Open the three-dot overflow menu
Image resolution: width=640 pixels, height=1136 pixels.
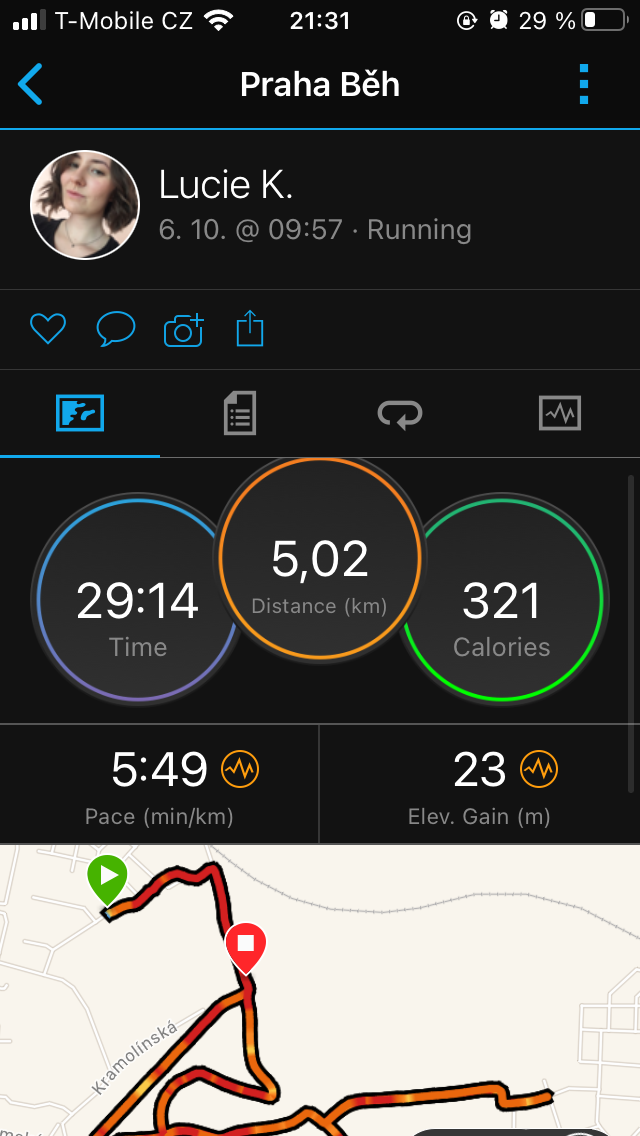(584, 84)
